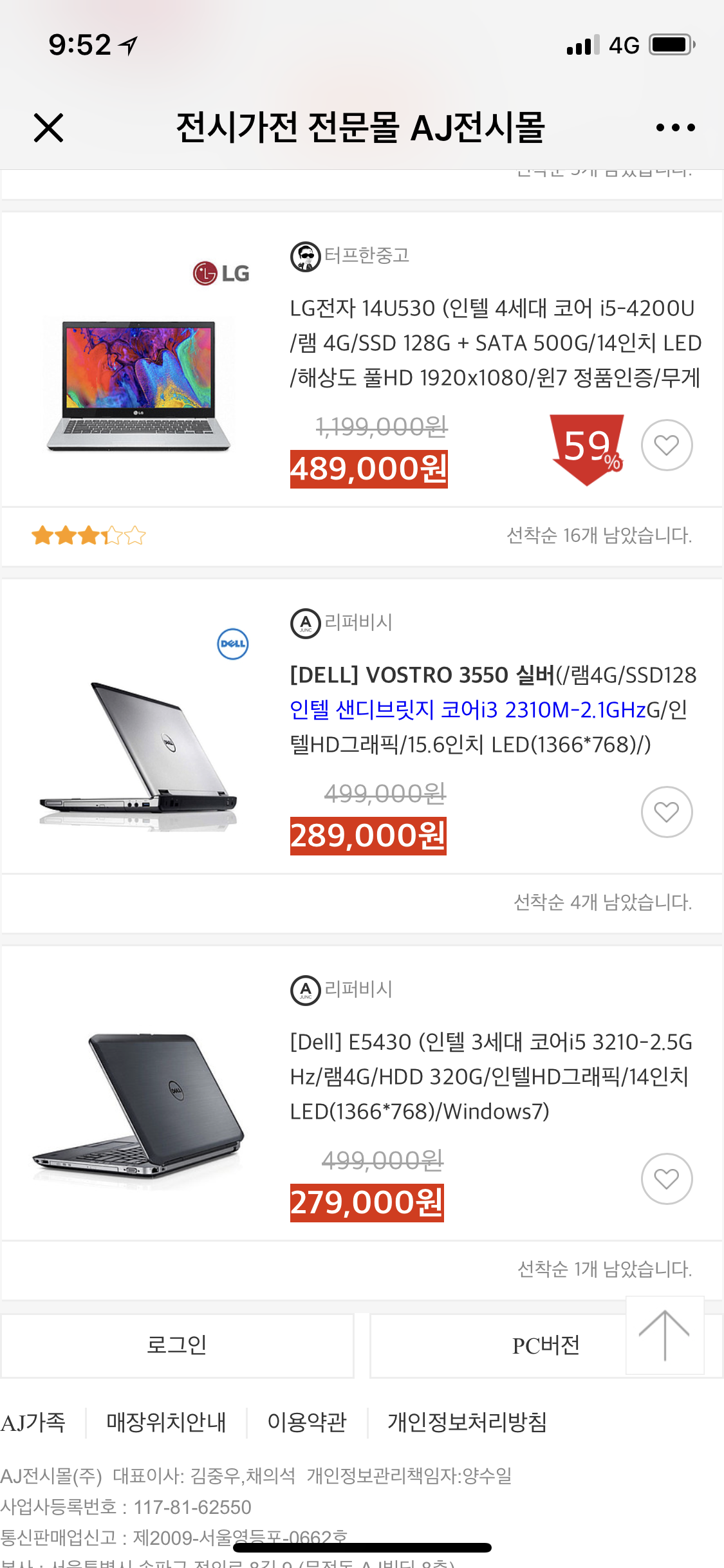
Task: Like the DELL VOSTRO 3550 with heart
Action: tap(667, 812)
